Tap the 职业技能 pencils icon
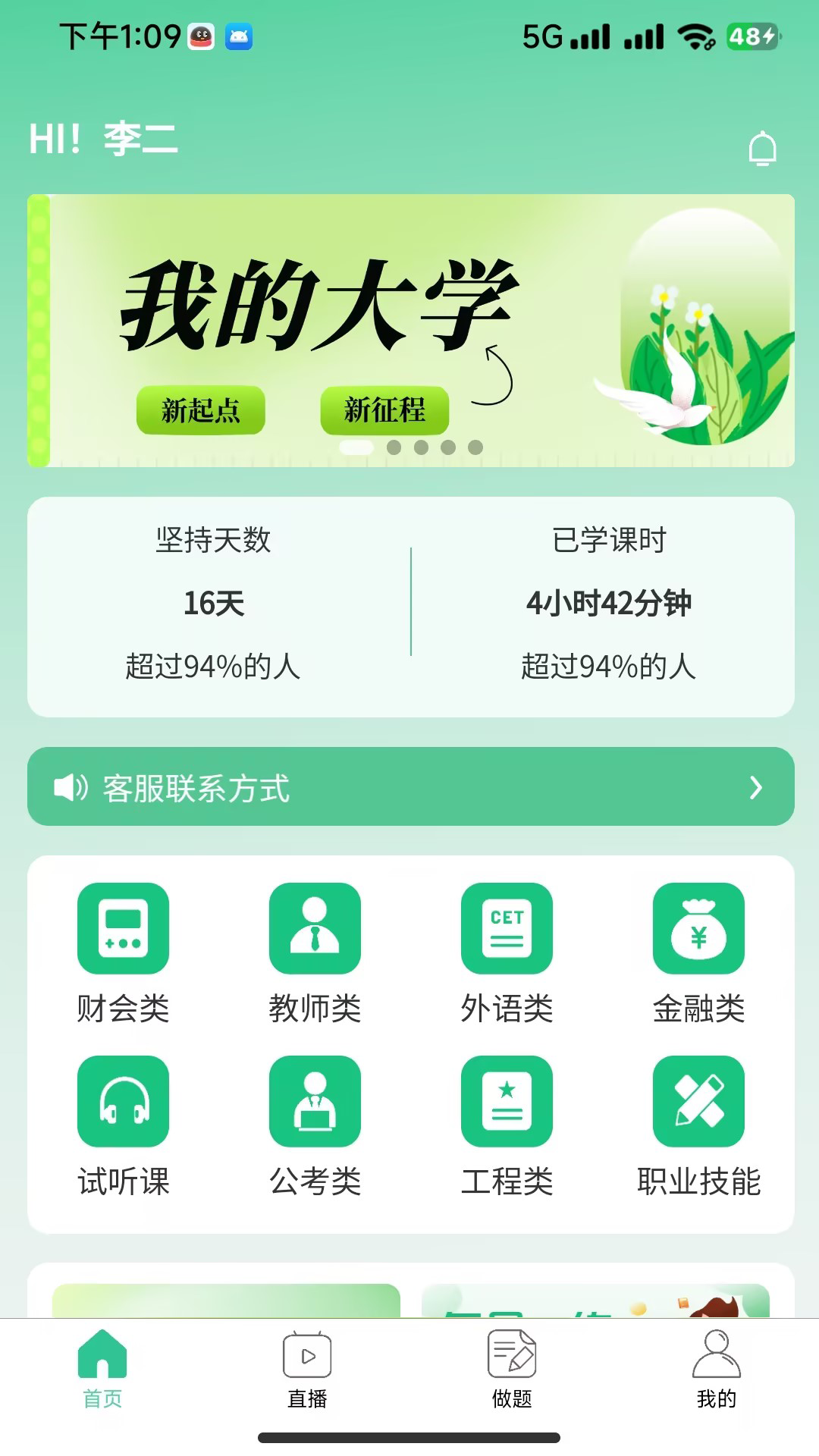The width and height of the screenshot is (819, 1456). (698, 1101)
